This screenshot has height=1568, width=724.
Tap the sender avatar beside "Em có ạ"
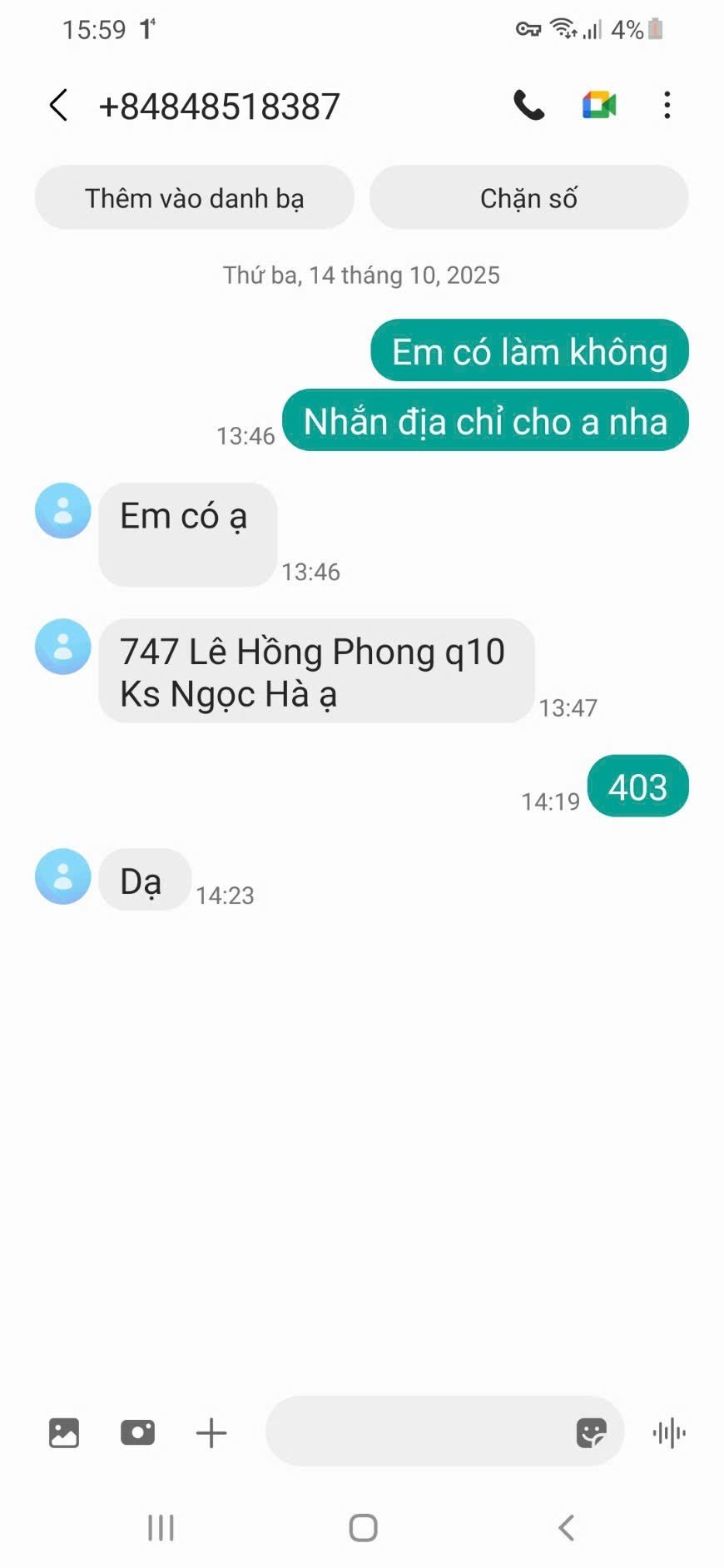point(62,510)
